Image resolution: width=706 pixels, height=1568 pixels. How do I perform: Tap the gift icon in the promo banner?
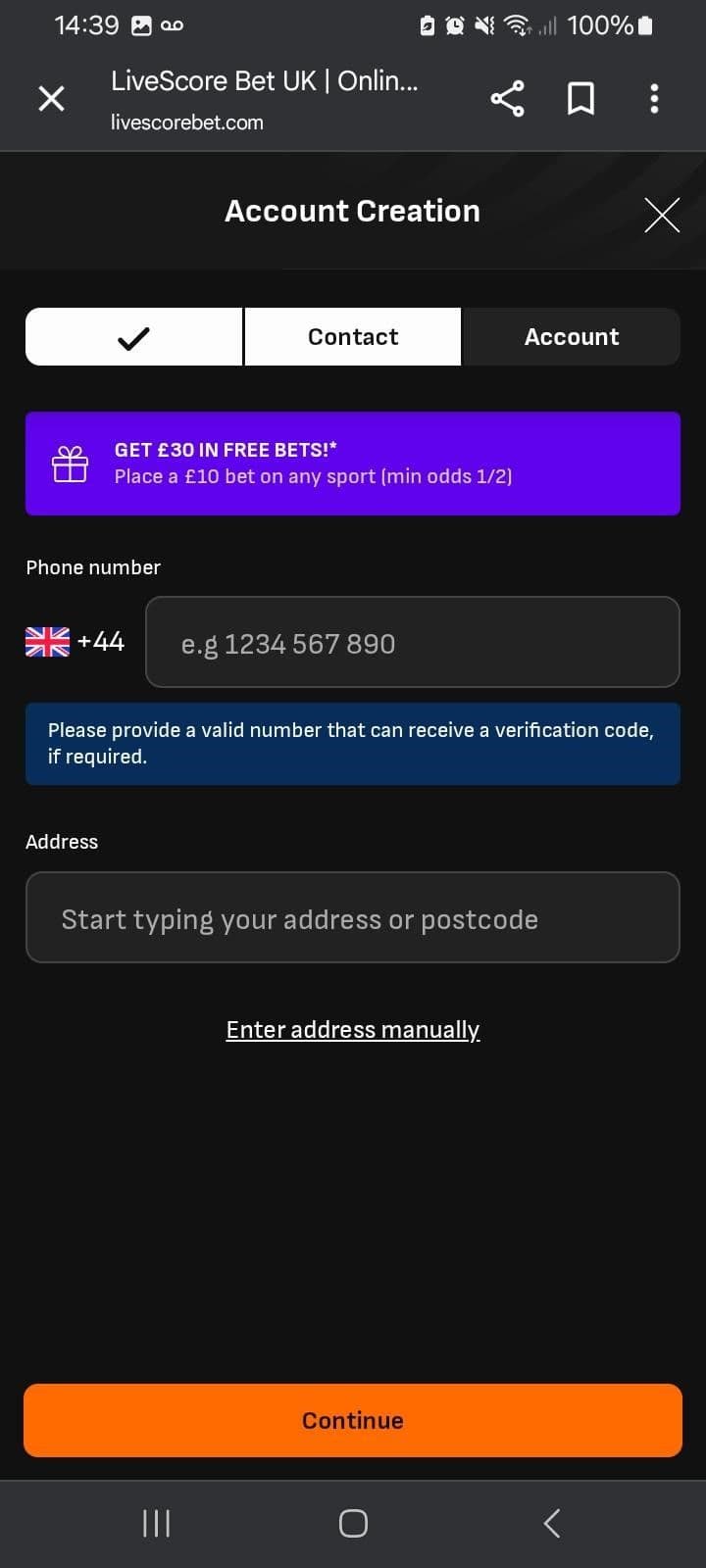pyautogui.click(x=70, y=463)
